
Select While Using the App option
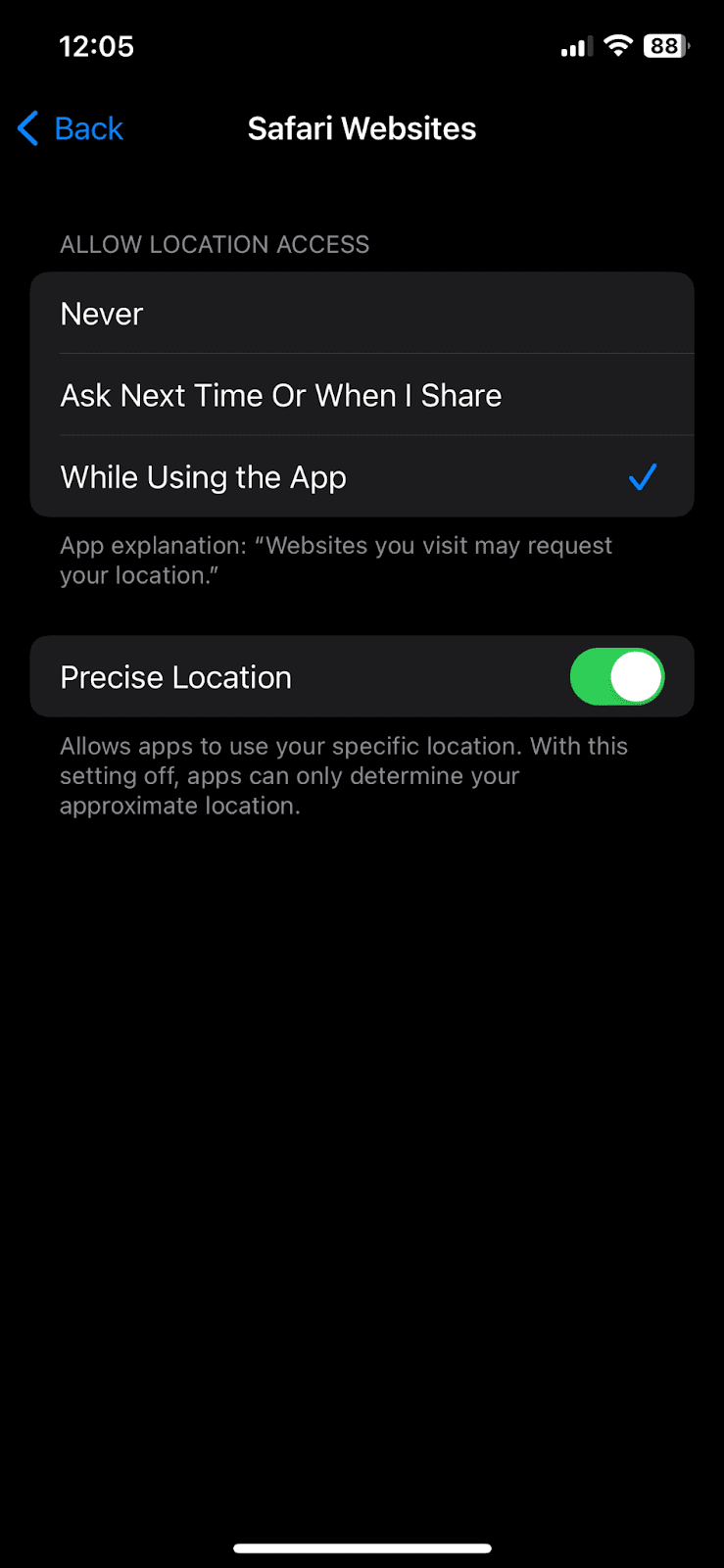pos(362,476)
